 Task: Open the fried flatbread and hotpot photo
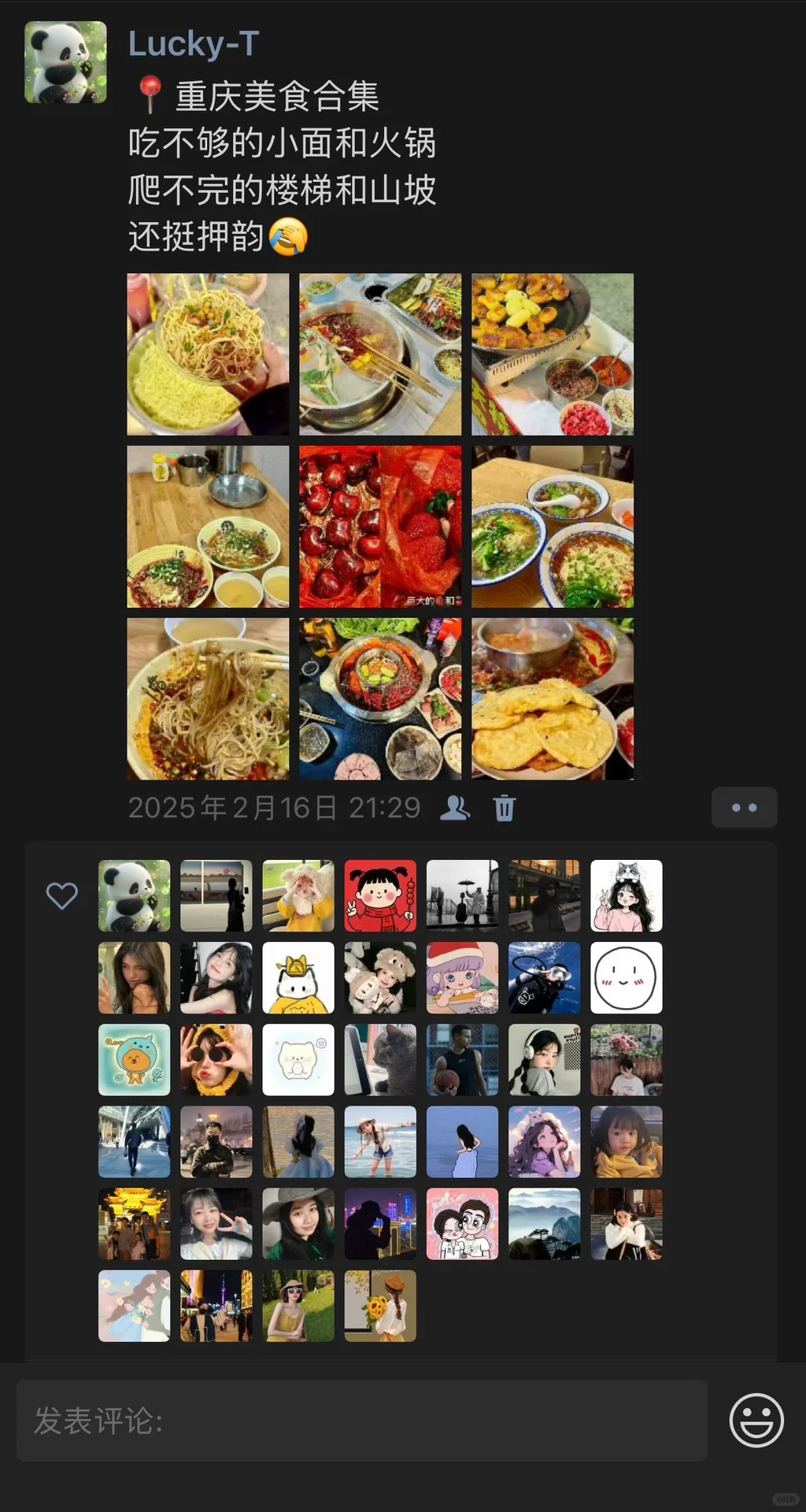click(x=552, y=699)
